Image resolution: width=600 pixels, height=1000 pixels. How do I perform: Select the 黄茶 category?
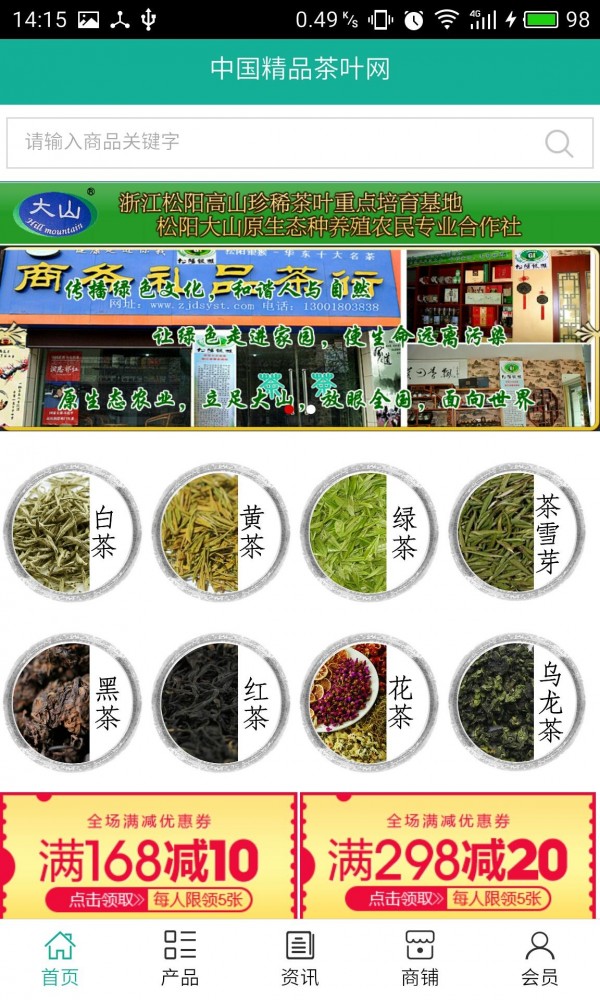pyautogui.click(x=221, y=532)
